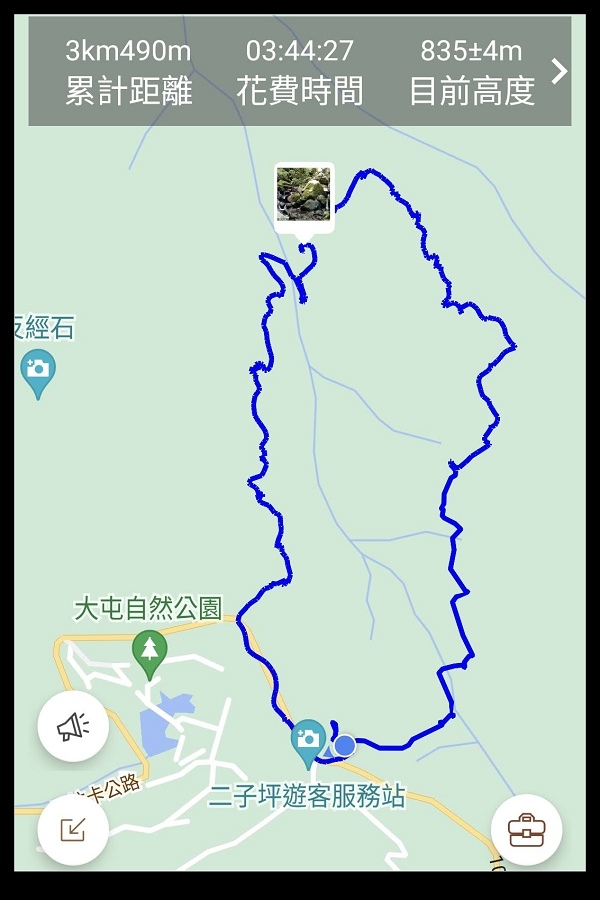
Task: Select the 大屯自然公園 park marker
Action: (150, 651)
